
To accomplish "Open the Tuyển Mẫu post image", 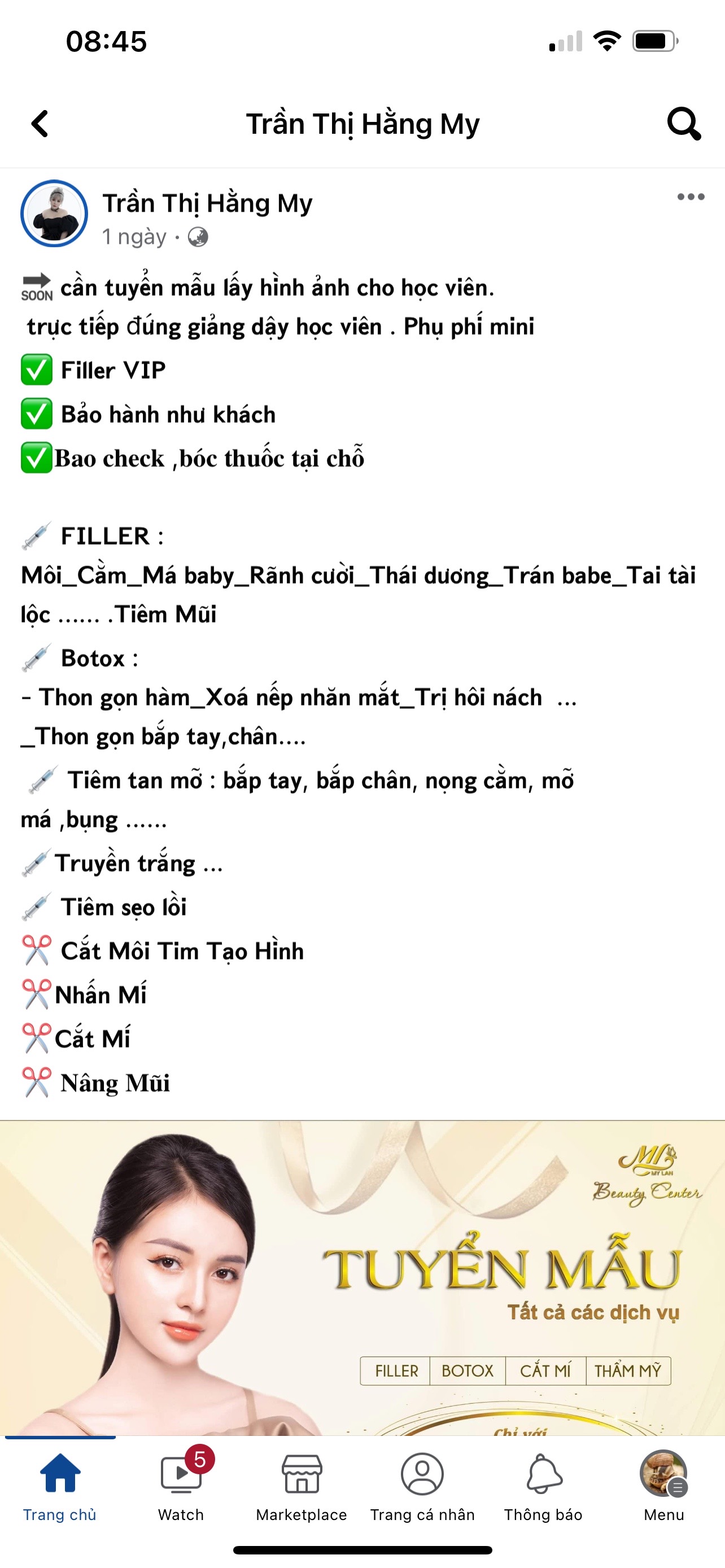I will tap(362, 1277).
